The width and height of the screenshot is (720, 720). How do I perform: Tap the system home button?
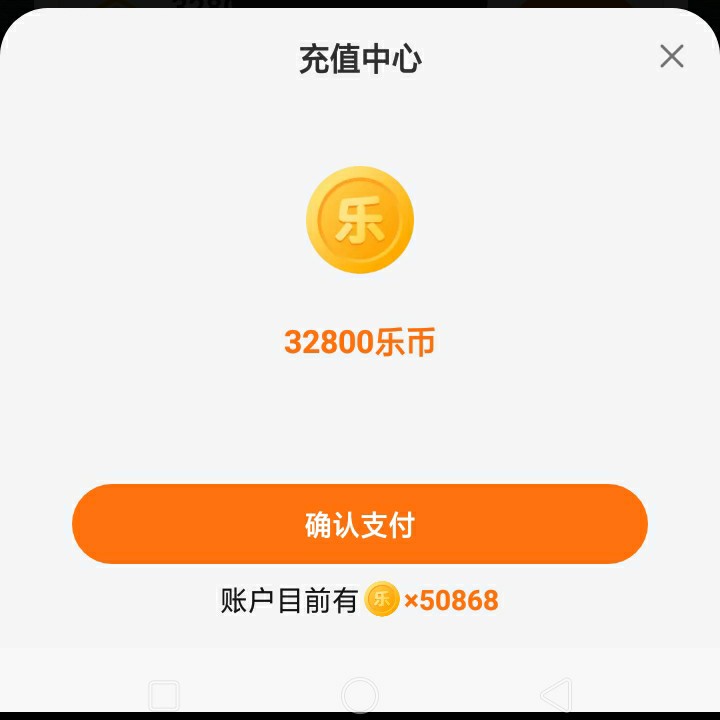tap(360, 695)
